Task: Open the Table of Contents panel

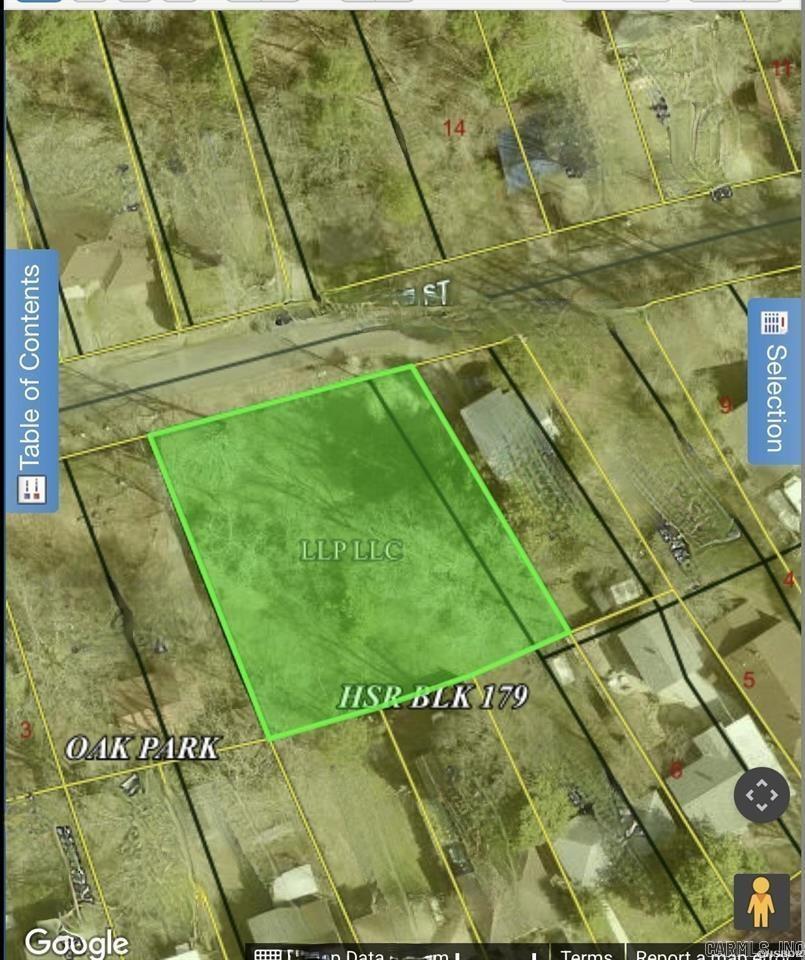Action: (x=32, y=381)
